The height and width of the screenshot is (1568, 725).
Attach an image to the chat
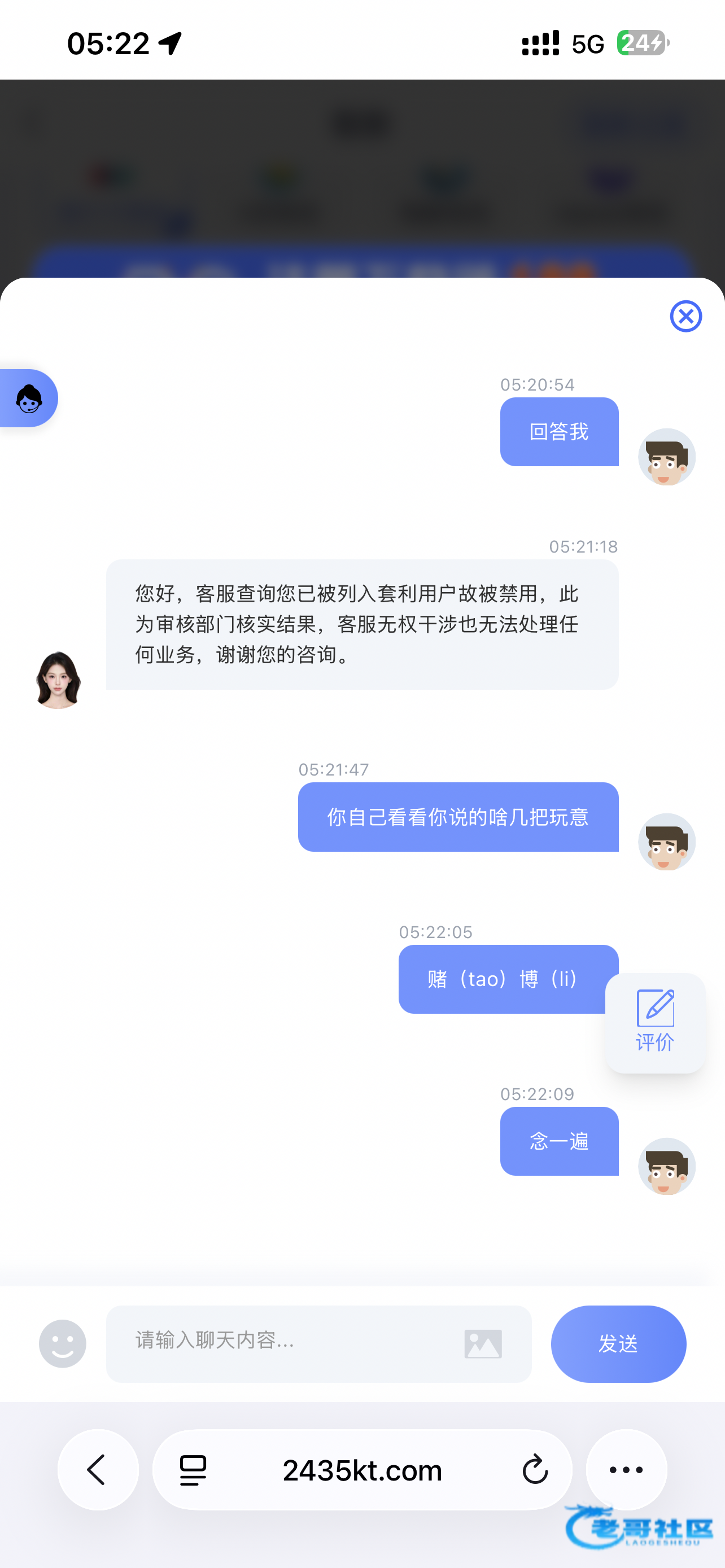click(x=483, y=1343)
